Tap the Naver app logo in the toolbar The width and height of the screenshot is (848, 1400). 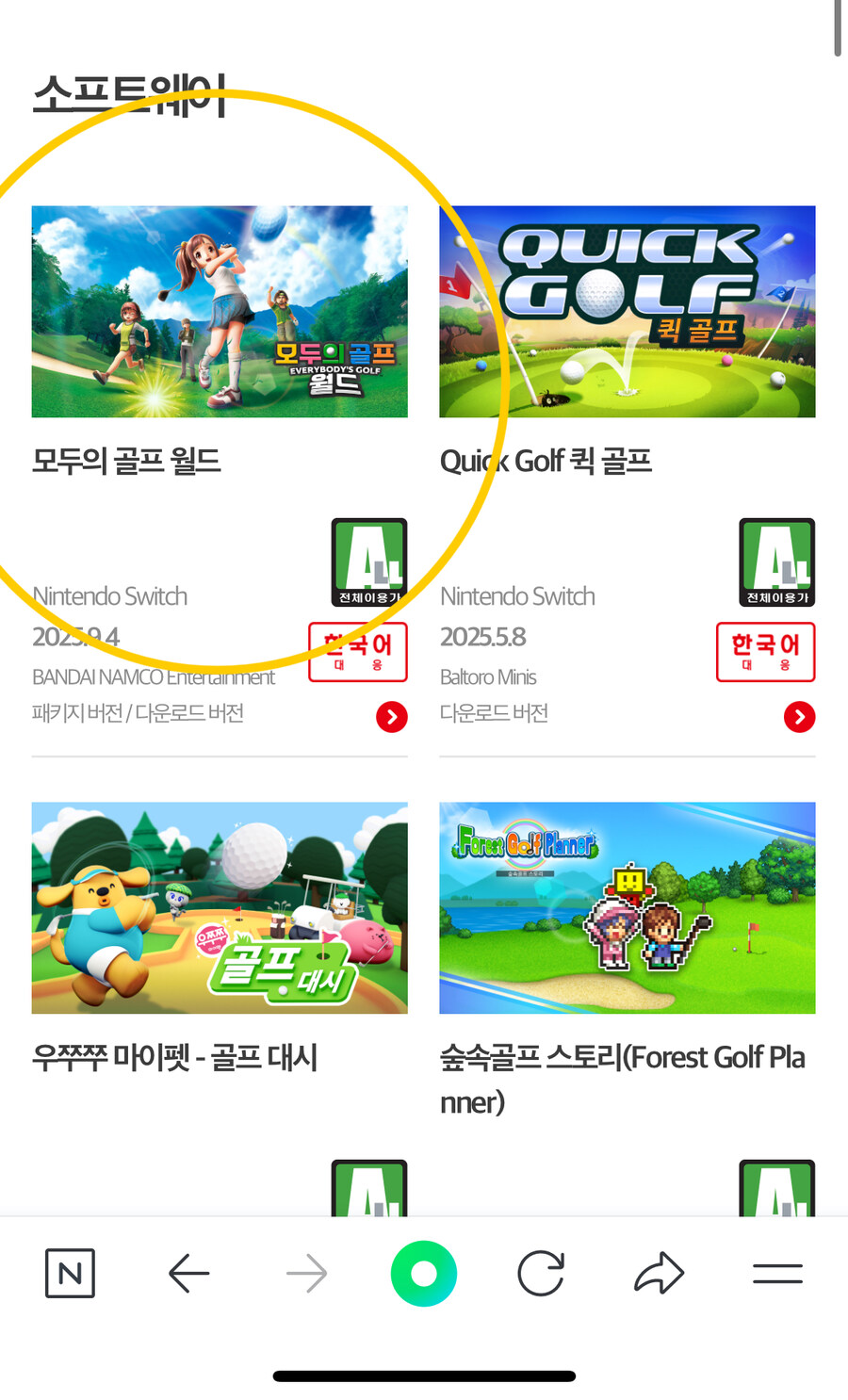70,1274
